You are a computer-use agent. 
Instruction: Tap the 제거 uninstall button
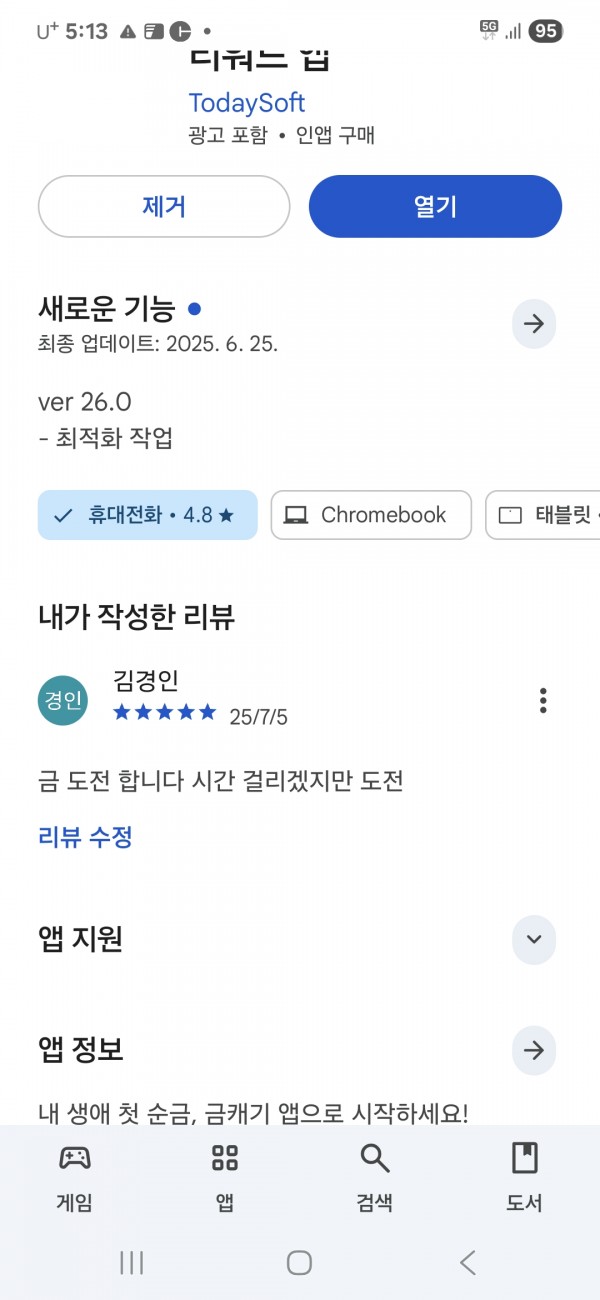[x=164, y=207]
